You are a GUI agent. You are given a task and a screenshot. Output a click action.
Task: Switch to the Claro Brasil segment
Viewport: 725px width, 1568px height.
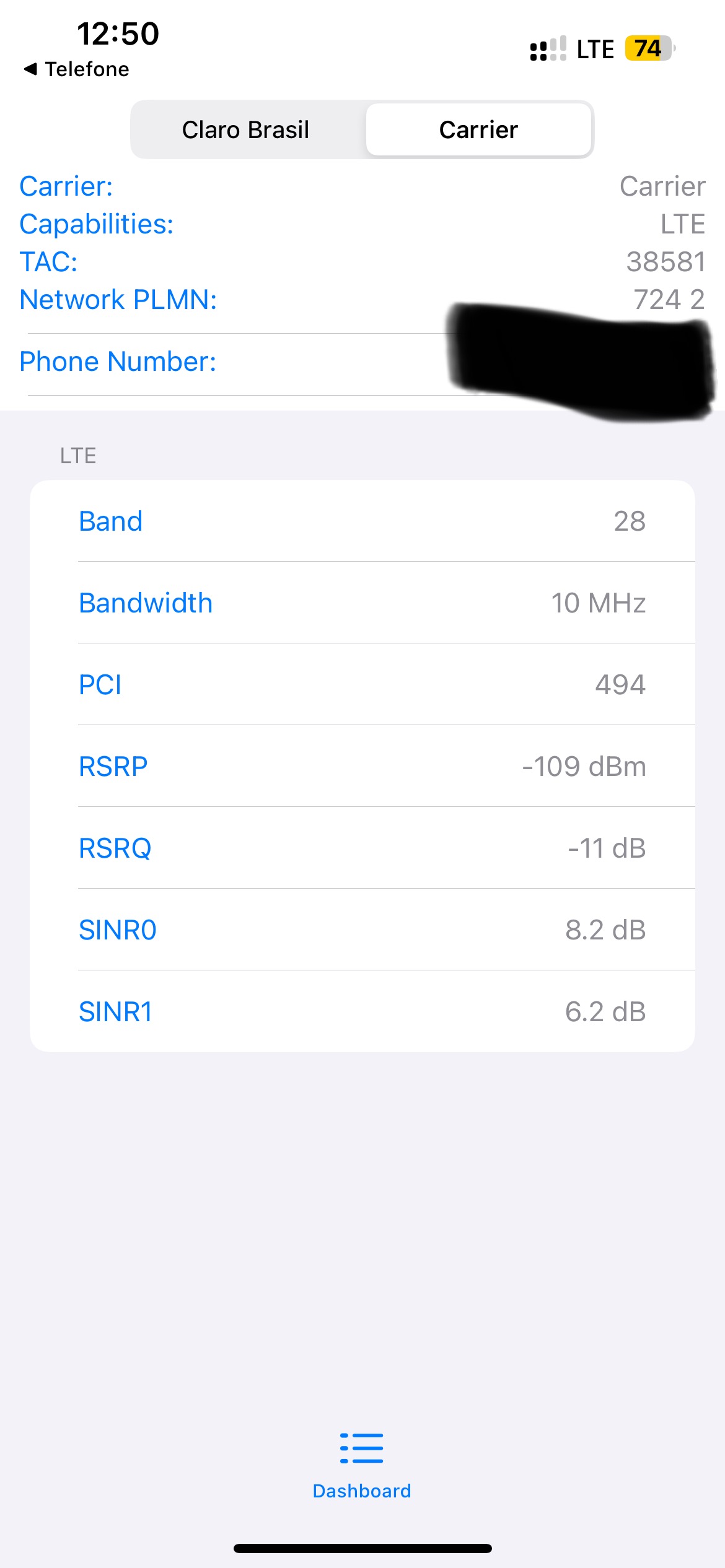(245, 129)
